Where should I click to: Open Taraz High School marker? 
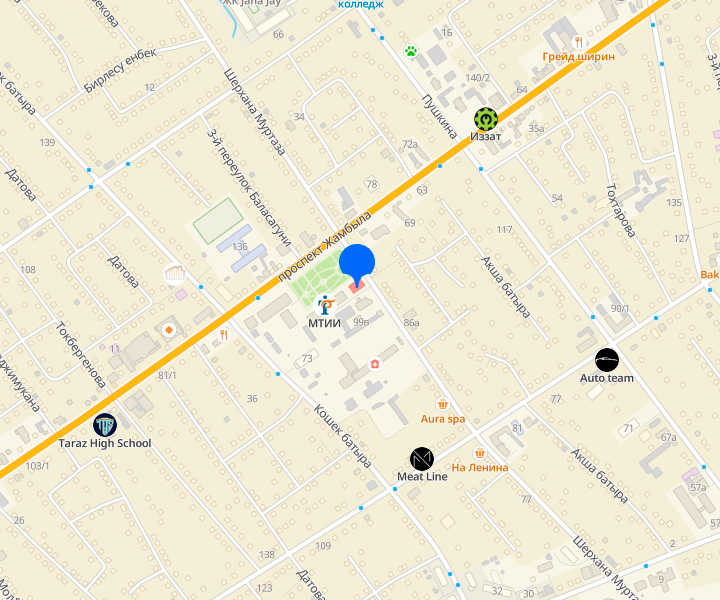click(105, 425)
